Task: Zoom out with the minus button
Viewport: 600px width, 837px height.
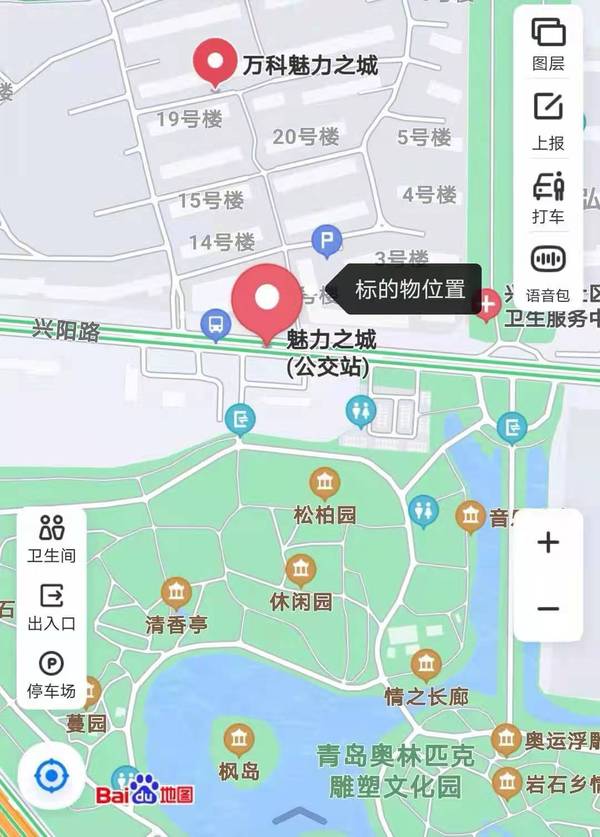Action: click(x=548, y=609)
